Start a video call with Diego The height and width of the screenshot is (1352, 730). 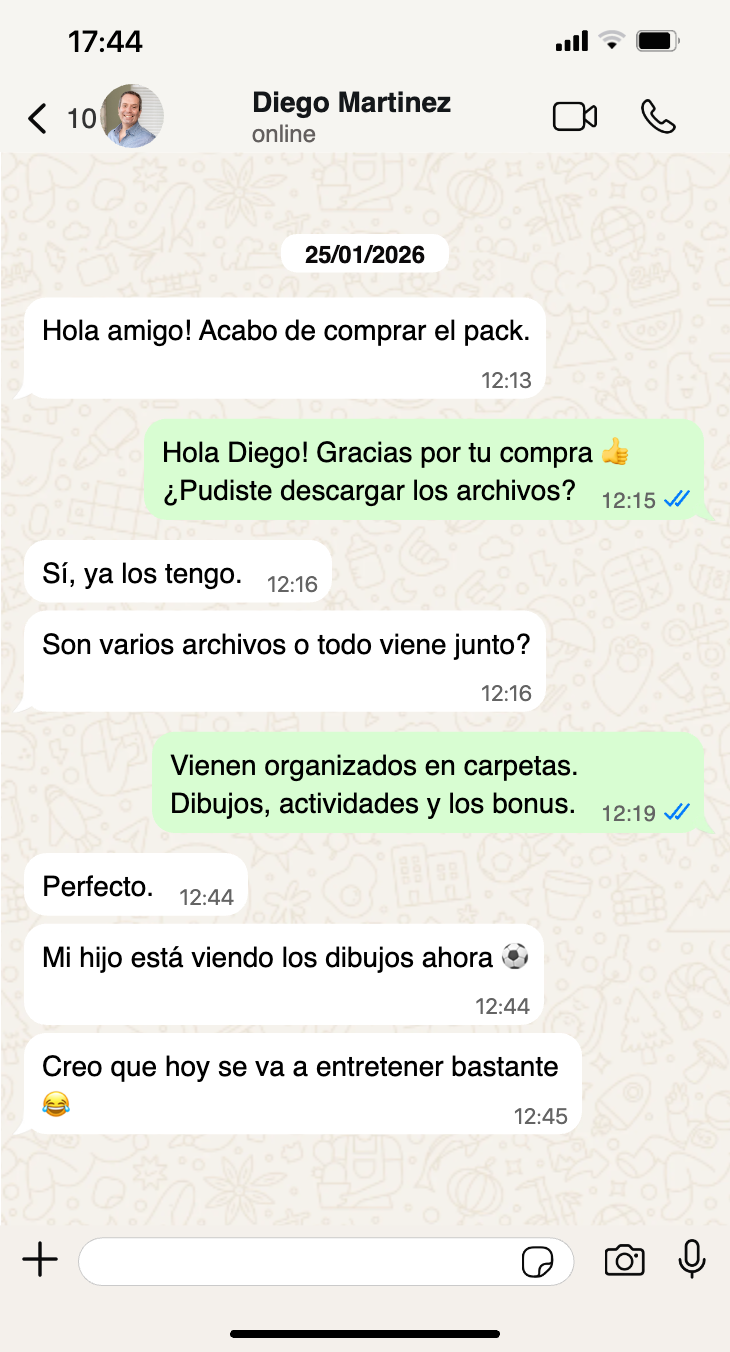(x=575, y=117)
